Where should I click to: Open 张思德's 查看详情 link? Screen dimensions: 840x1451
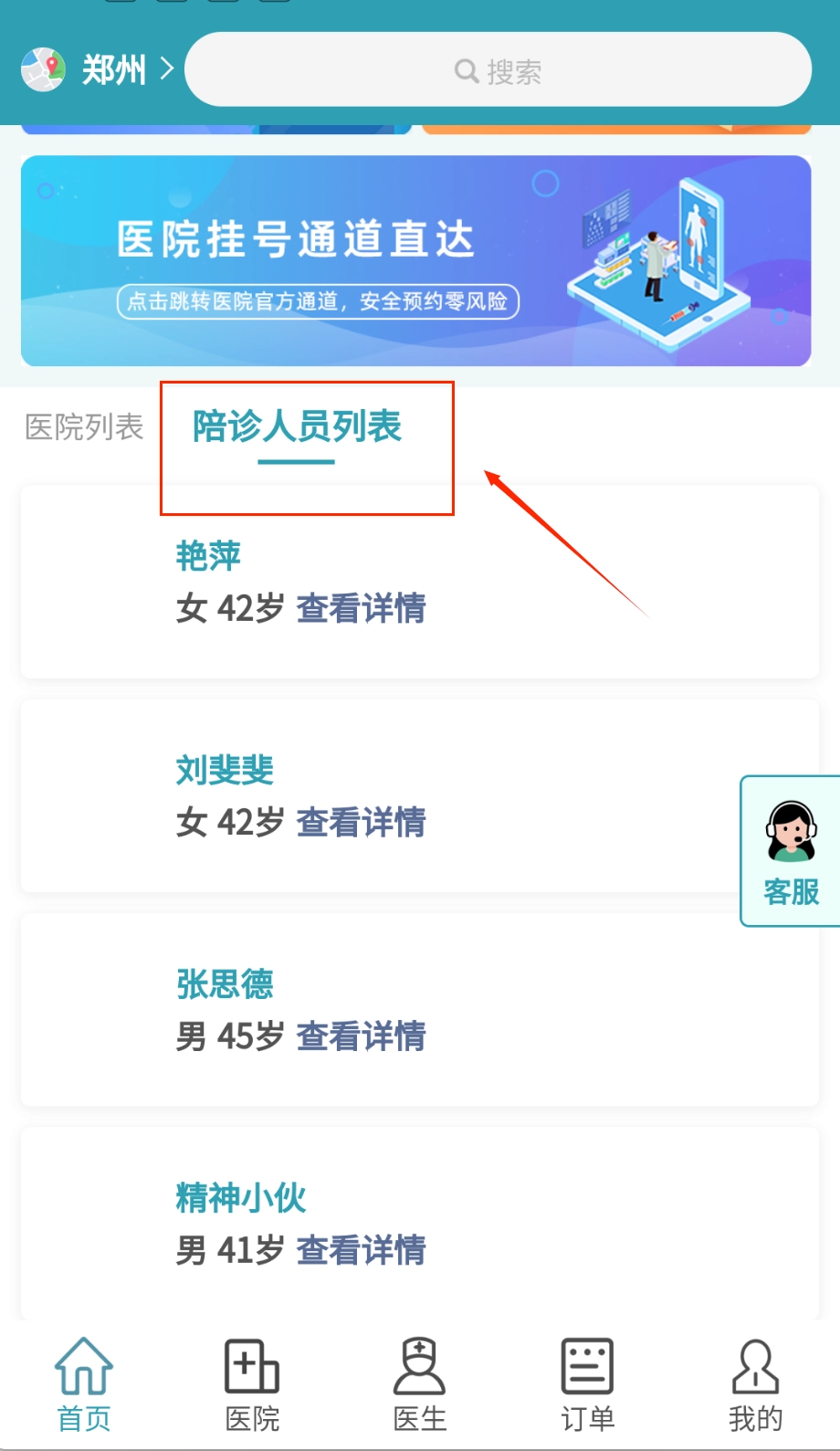361,1036
